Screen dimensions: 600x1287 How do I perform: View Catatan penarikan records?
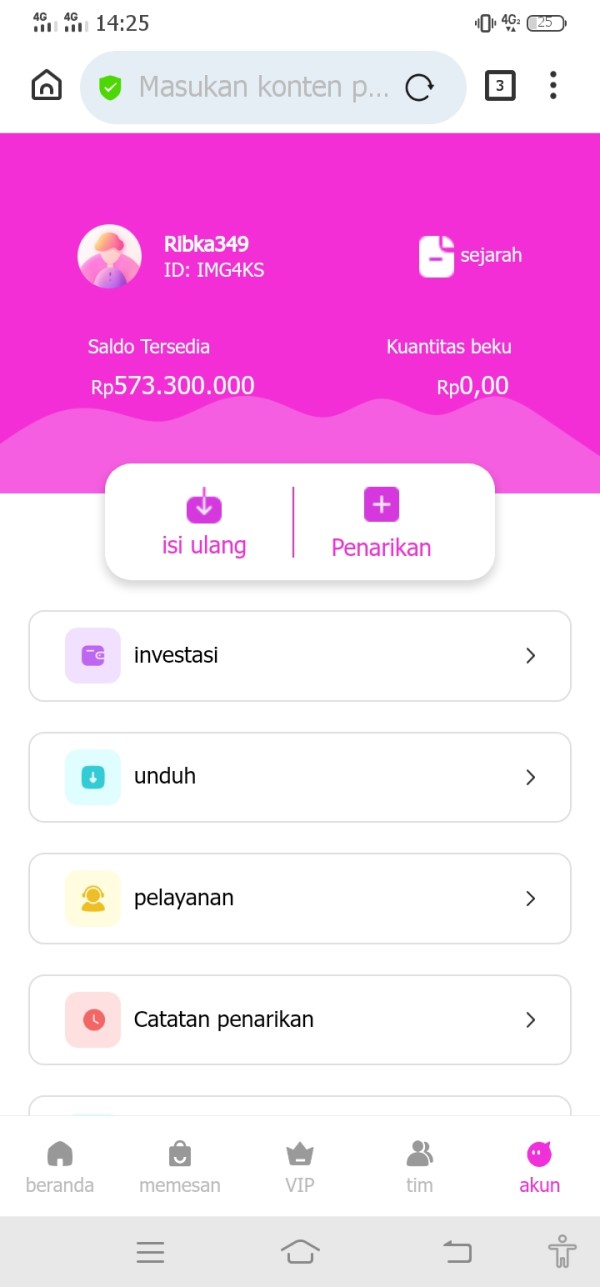[x=300, y=1020]
